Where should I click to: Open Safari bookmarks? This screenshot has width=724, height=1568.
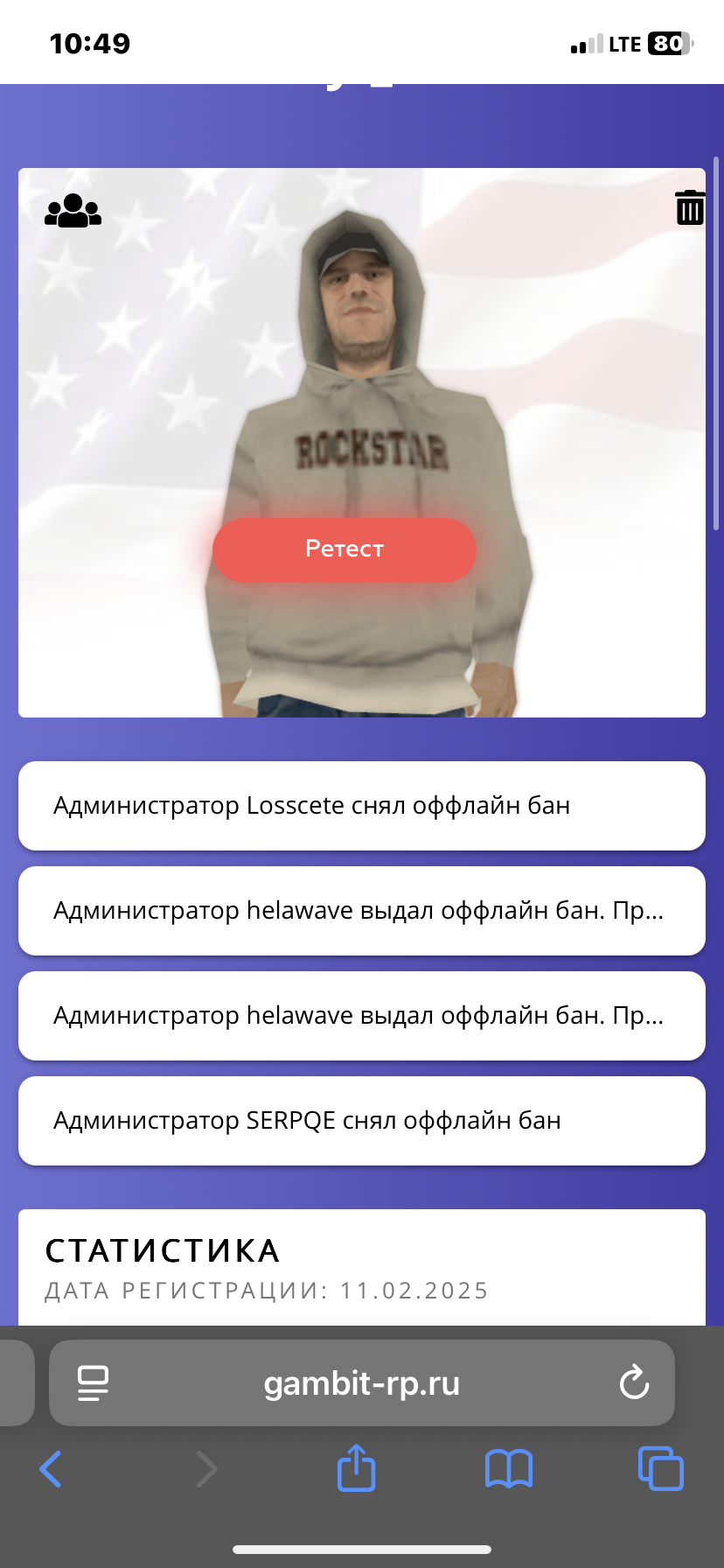[x=508, y=1468]
